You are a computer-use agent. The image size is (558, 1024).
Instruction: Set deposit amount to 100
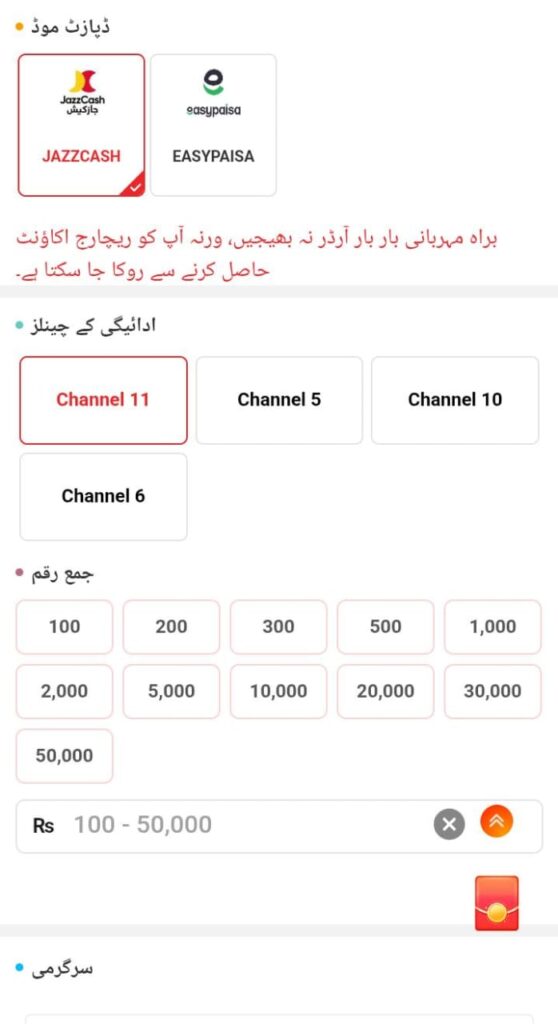click(x=64, y=627)
